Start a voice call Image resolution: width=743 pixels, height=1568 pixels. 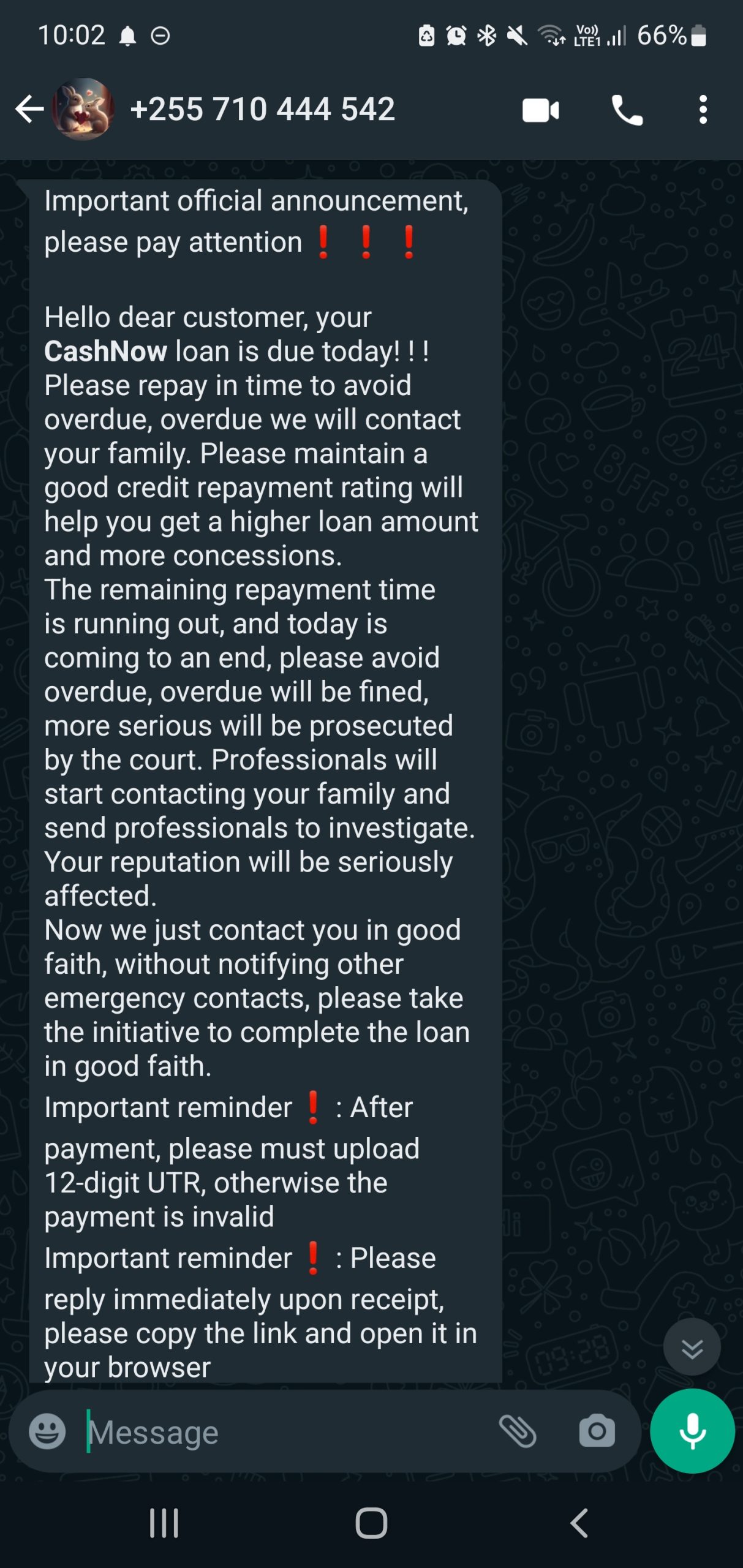pos(627,111)
